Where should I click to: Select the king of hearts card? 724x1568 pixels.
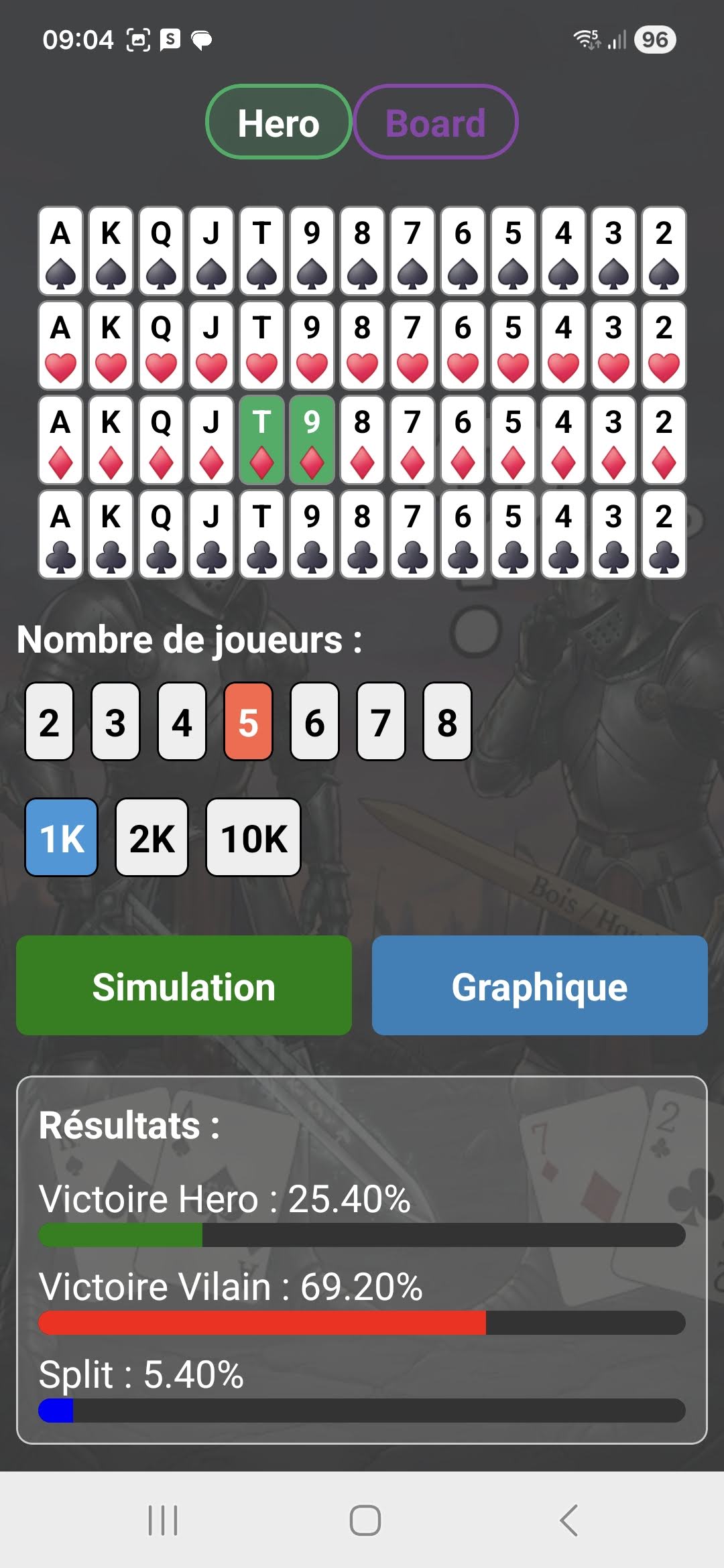[111, 346]
